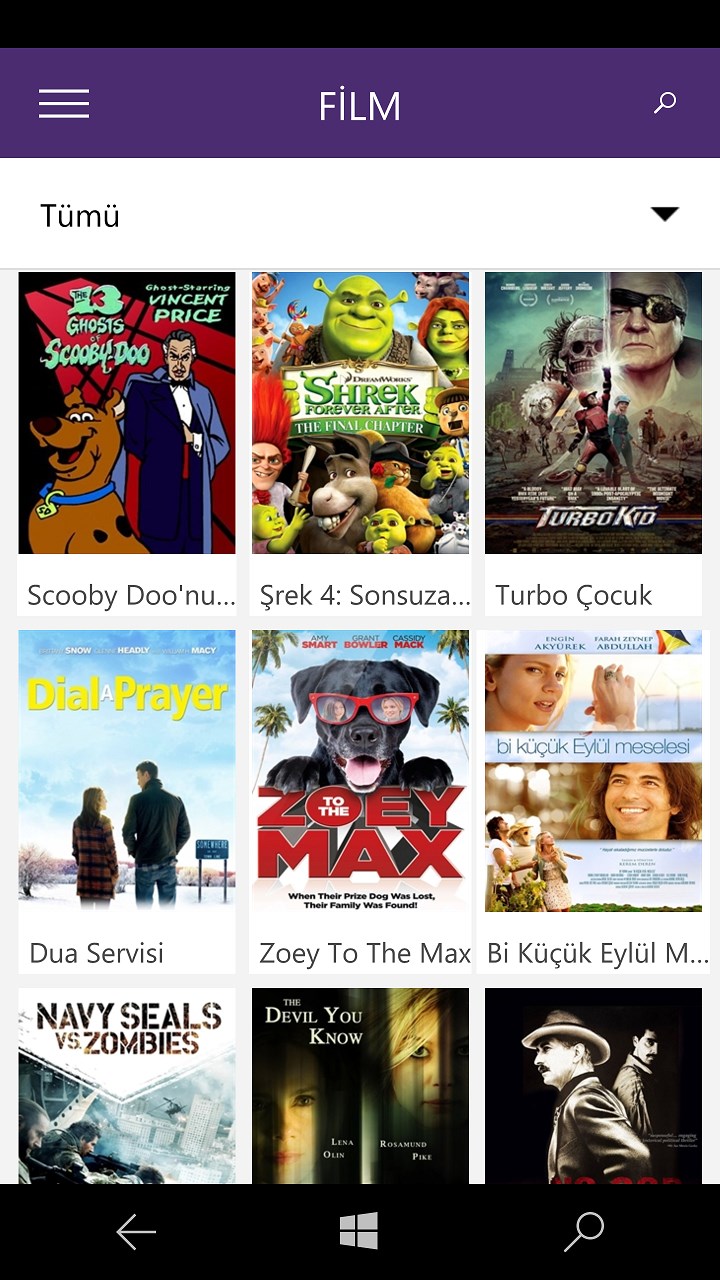Go back with the system back arrow

(136, 1232)
